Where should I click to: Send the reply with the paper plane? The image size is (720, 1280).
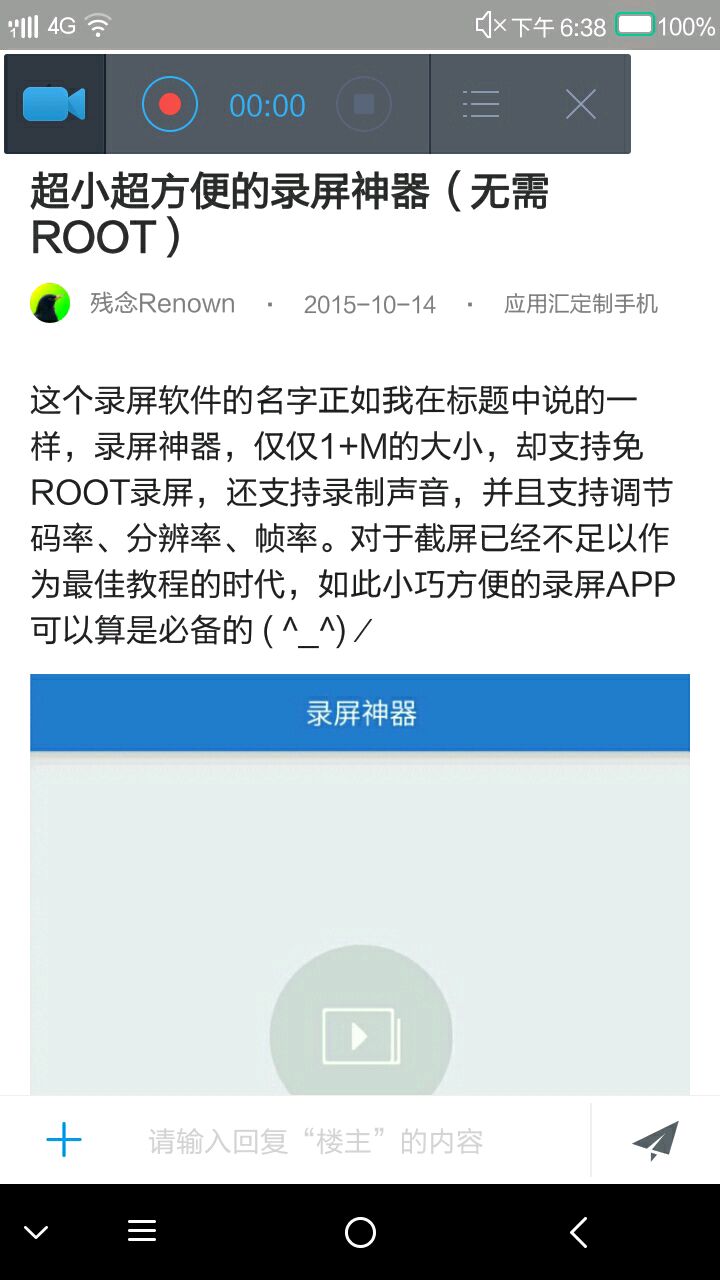(x=655, y=1140)
